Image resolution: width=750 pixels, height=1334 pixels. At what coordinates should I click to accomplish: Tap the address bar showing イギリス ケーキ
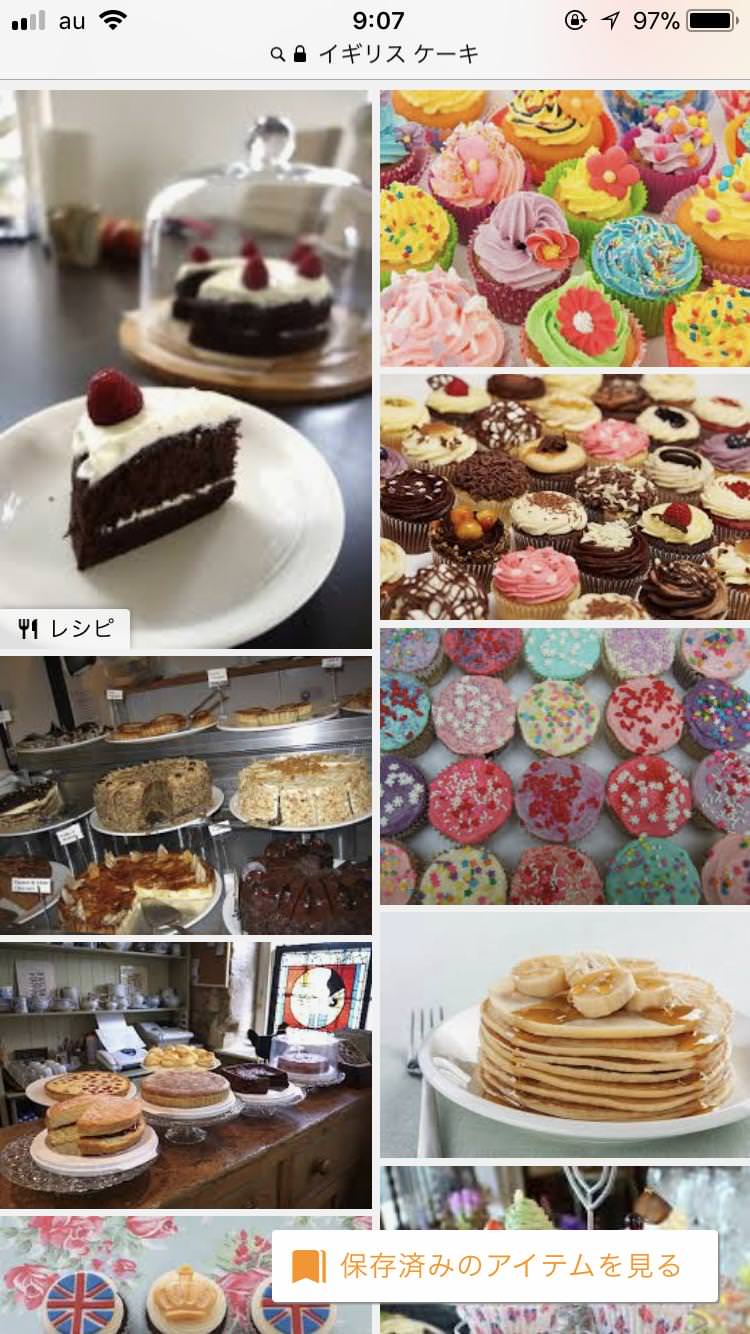375,54
